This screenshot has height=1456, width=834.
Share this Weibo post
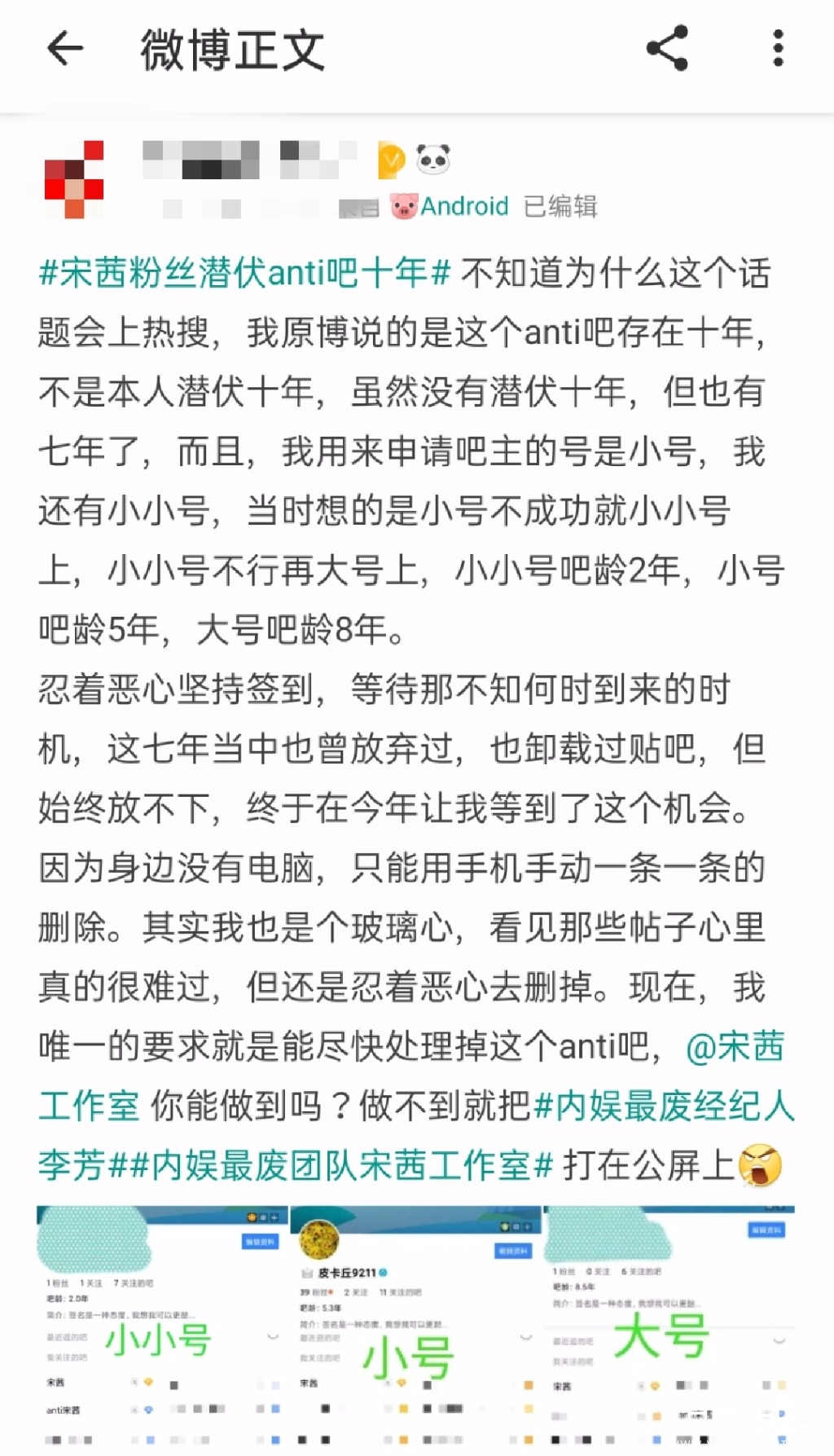click(667, 49)
